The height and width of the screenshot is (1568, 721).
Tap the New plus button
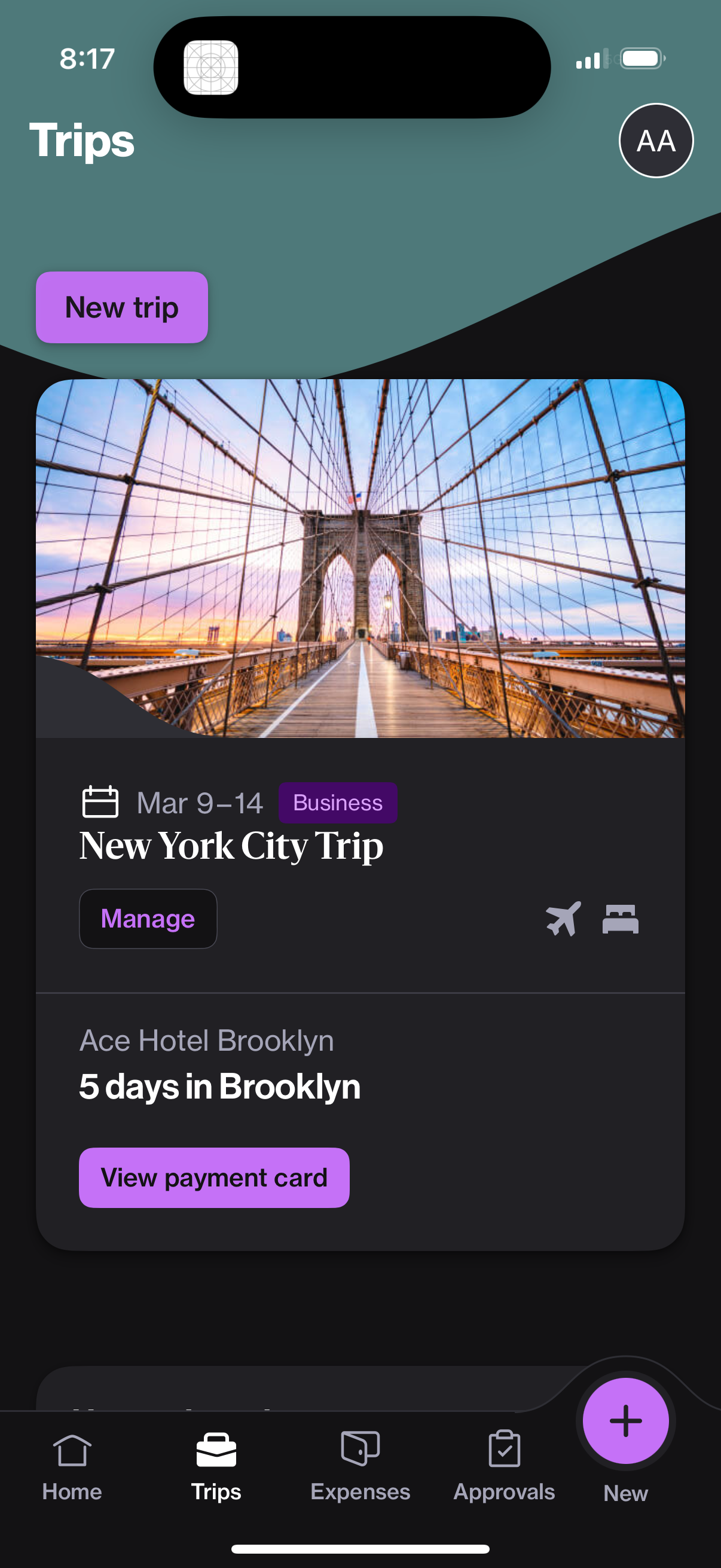[x=625, y=1421]
